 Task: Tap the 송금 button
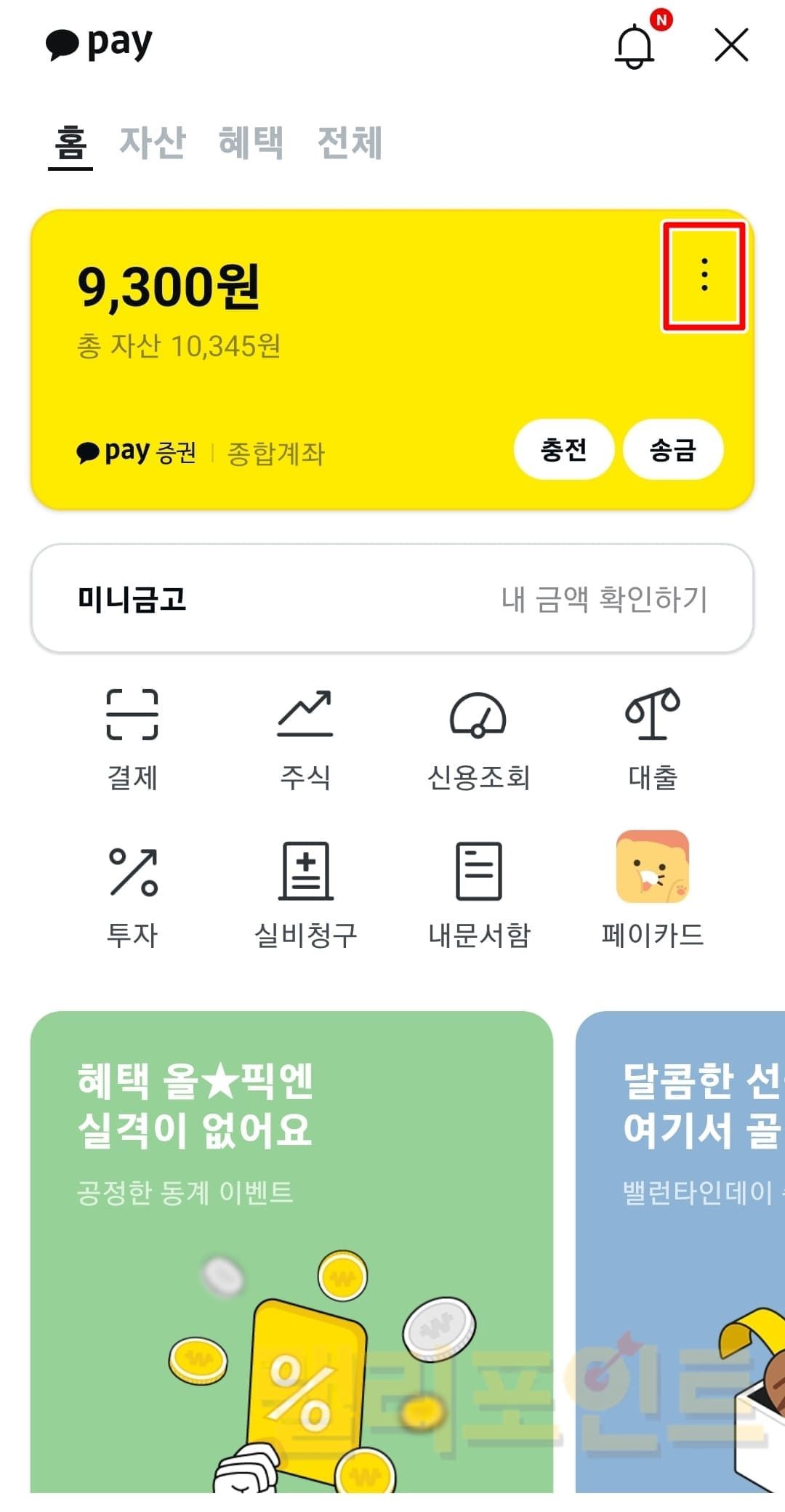[672, 449]
